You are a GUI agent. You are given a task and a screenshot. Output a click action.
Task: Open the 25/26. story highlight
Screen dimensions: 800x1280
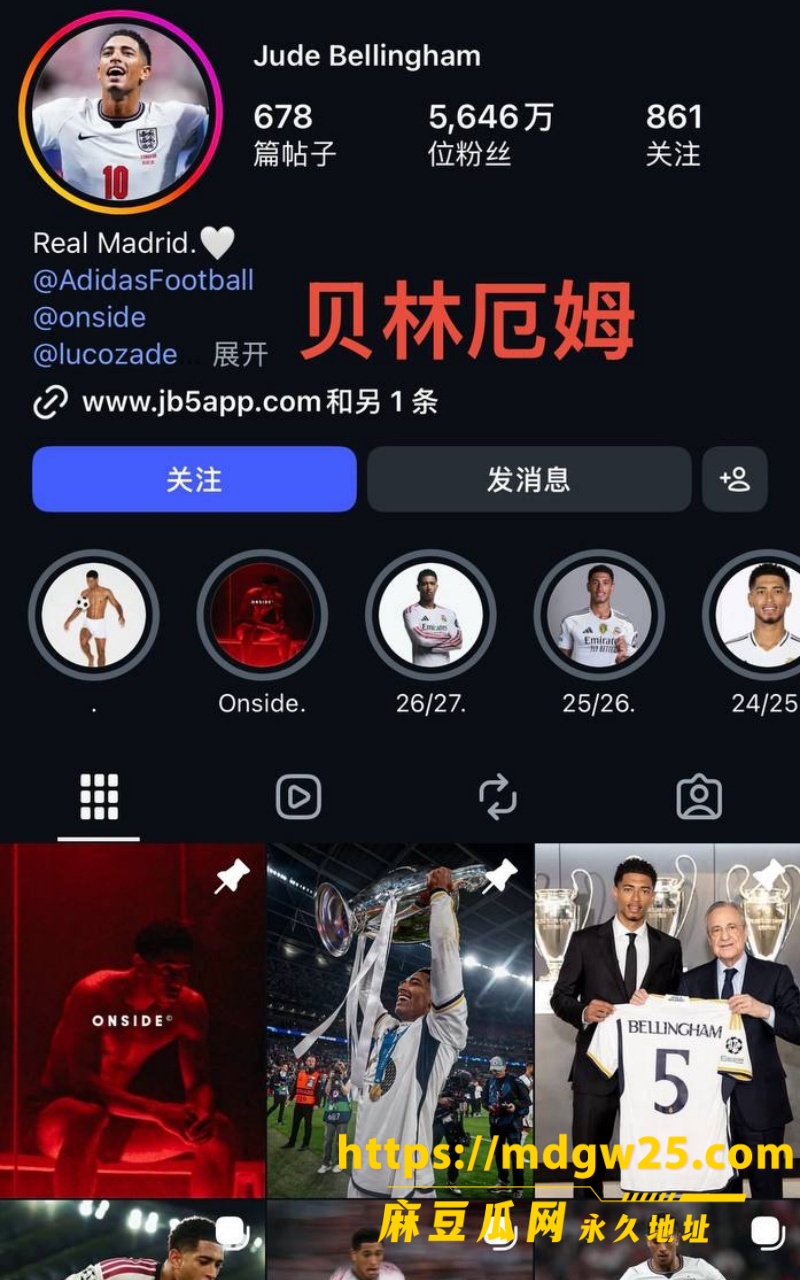tap(599, 615)
